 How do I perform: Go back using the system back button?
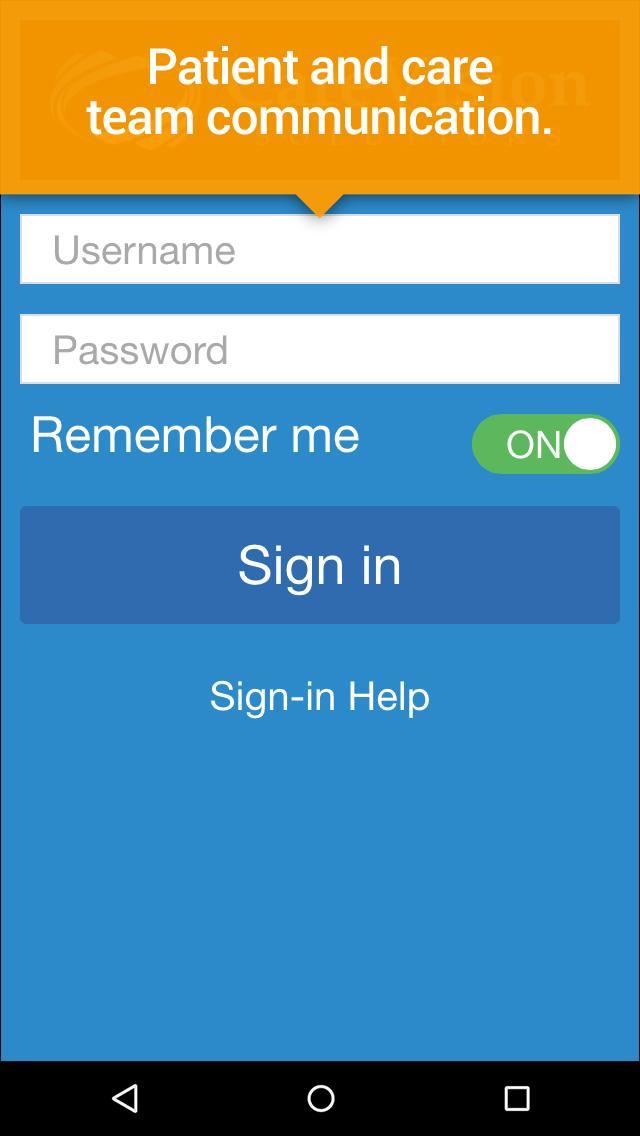click(x=125, y=1098)
